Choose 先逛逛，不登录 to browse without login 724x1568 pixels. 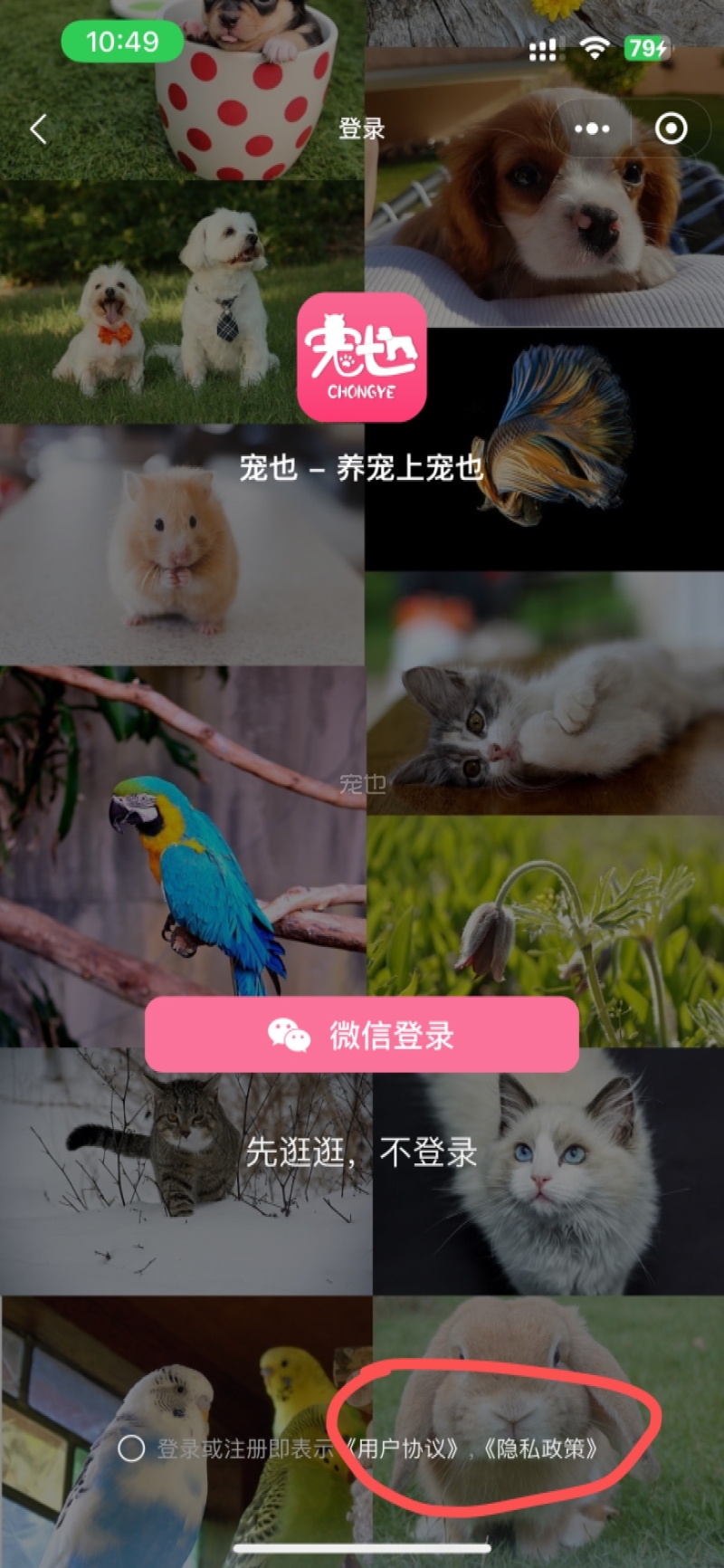(x=362, y=1152)
